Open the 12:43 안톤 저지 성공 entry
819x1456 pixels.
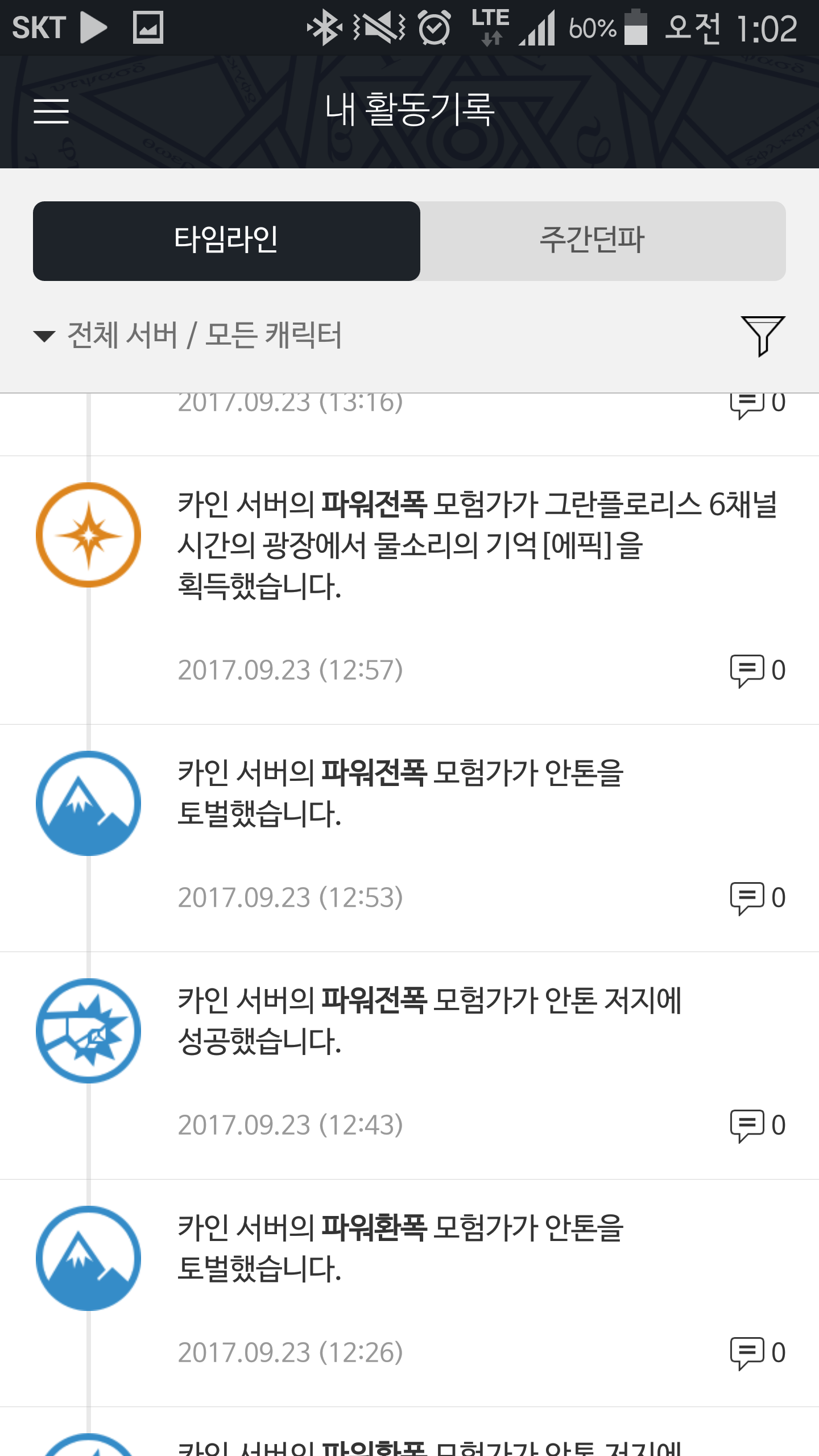pos(429,1020)
